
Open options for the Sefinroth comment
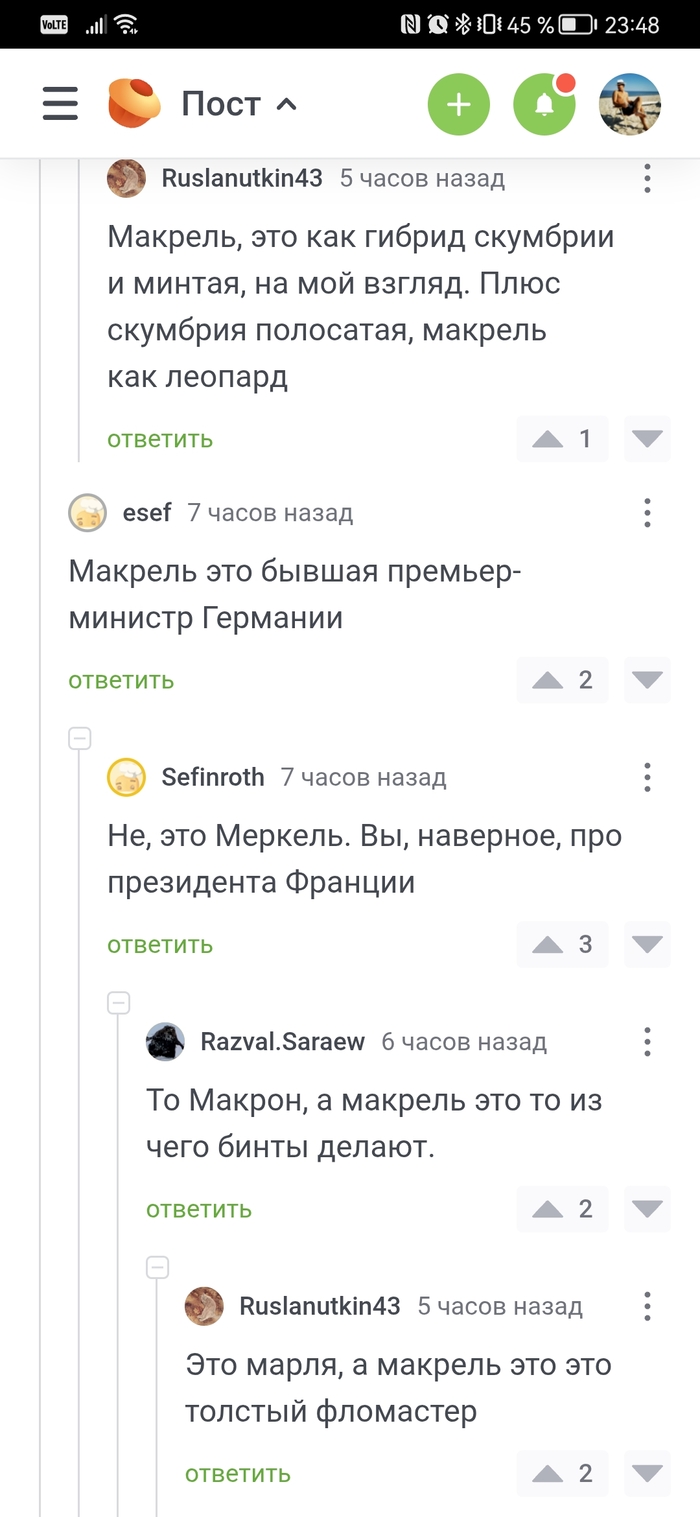click(647, 777)
